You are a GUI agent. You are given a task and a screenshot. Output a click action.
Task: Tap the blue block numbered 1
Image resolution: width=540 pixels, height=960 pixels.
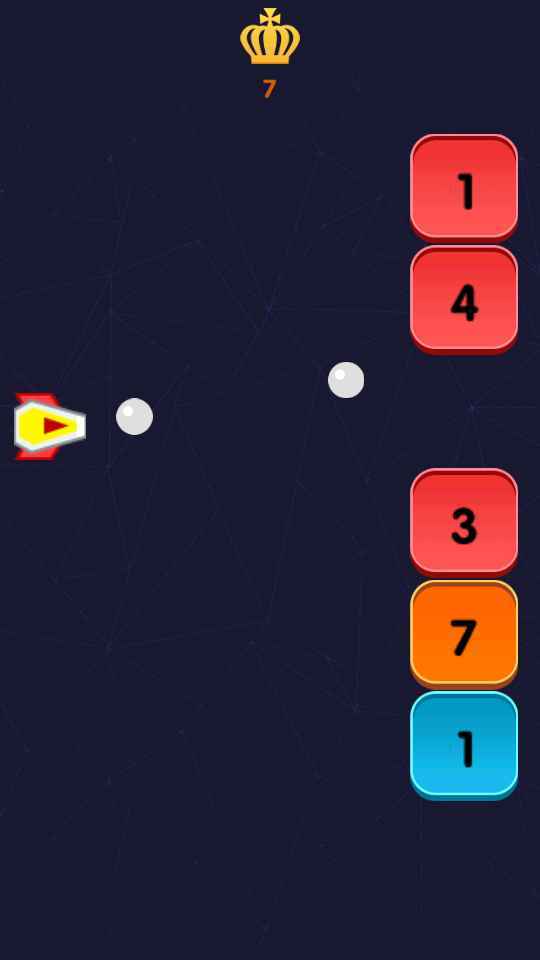(464, 746)
